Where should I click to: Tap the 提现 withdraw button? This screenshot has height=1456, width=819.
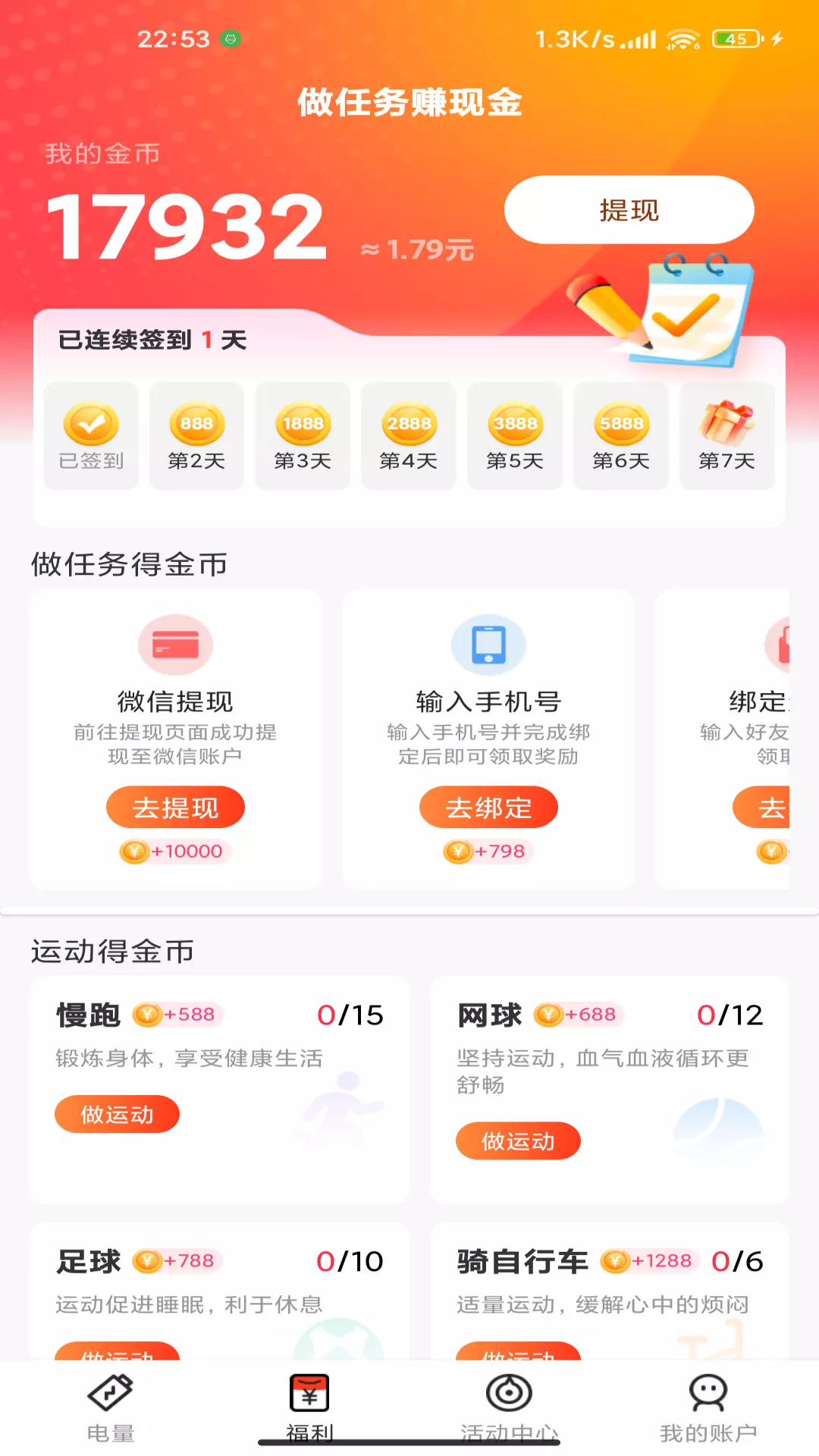(x=629, y=210)
